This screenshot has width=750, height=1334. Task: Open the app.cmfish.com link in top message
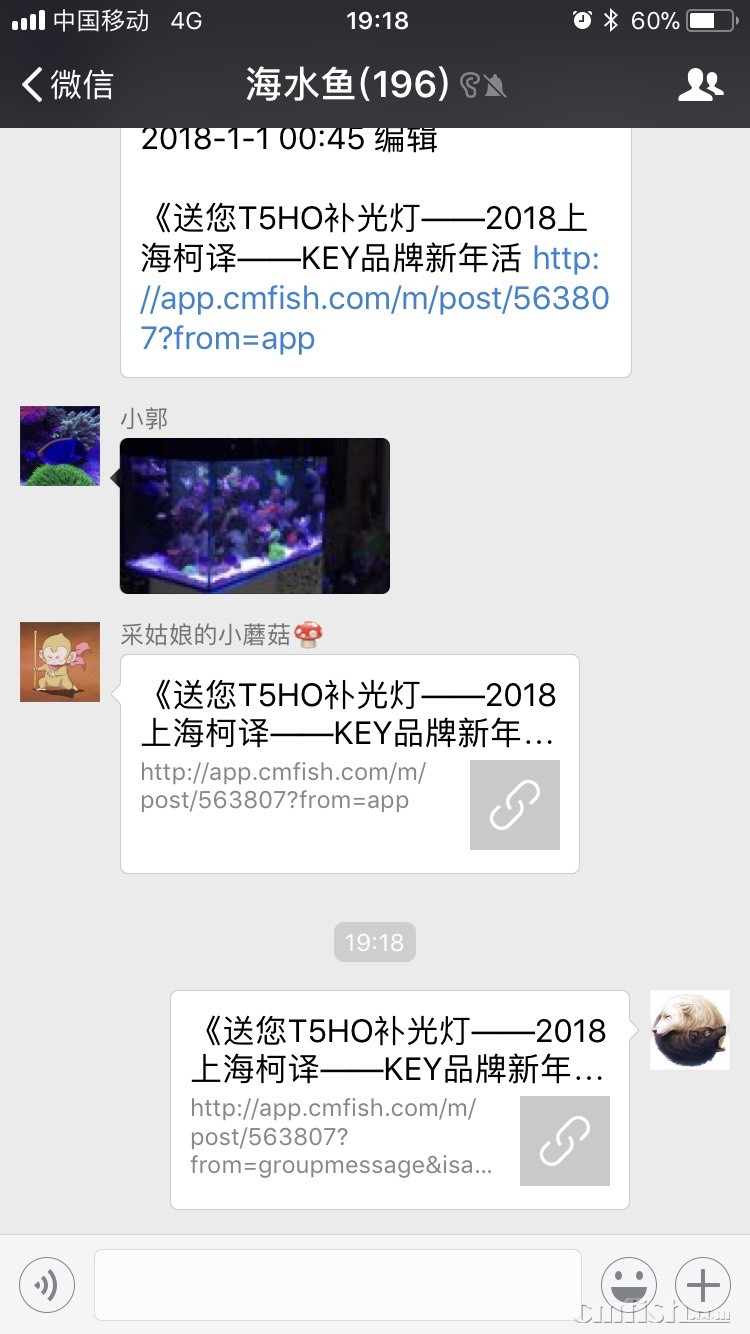tap(375, 299)
